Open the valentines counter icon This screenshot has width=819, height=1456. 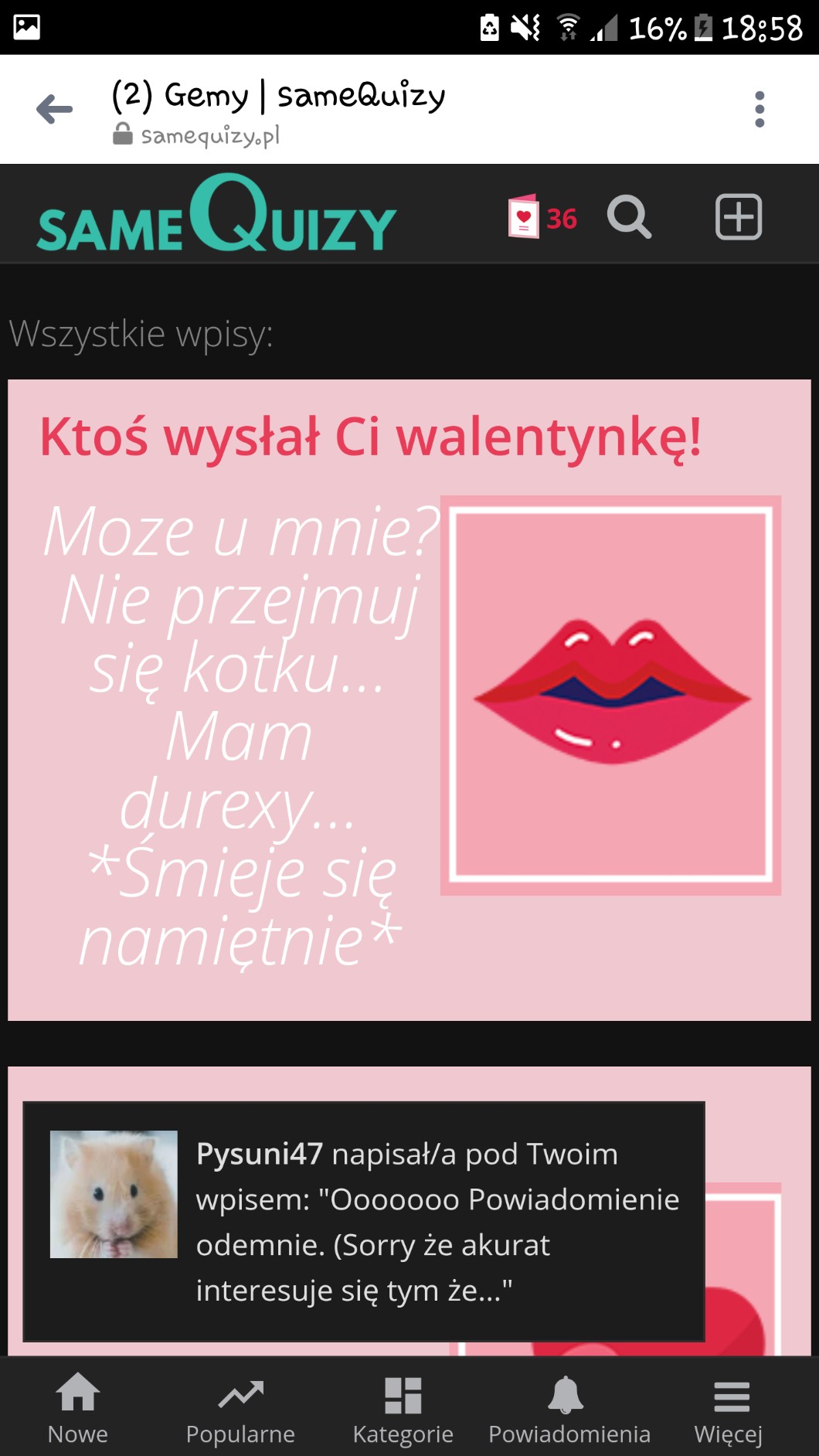[x=542, y=217]
